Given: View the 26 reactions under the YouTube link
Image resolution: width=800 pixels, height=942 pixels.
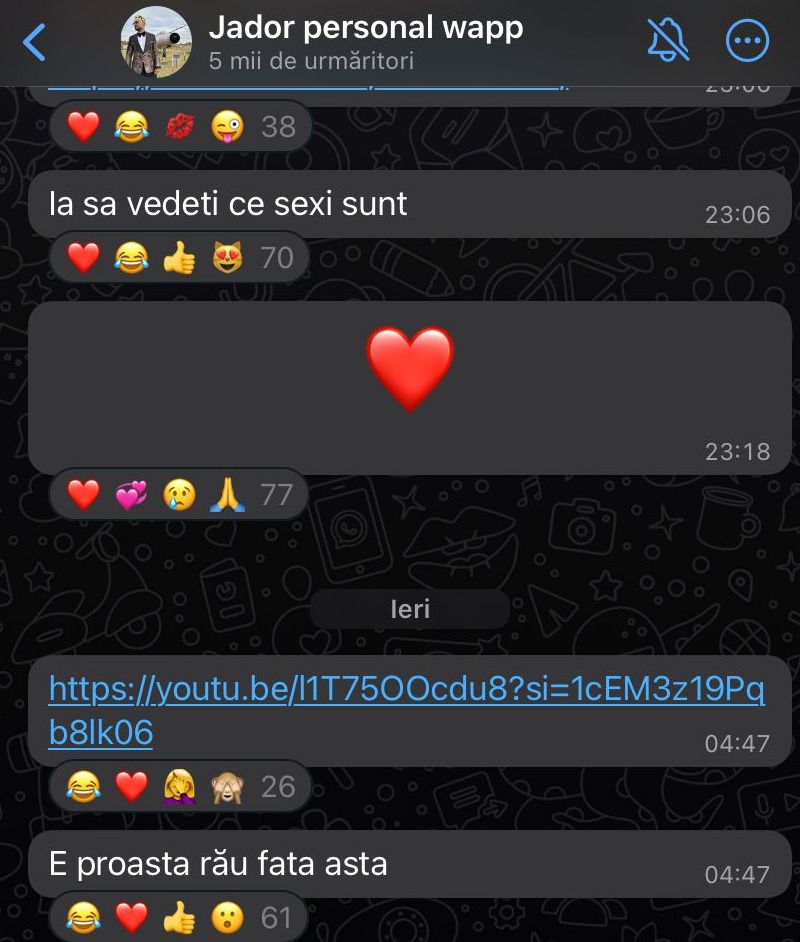Looking at the screenshot, I should [180, 786].
